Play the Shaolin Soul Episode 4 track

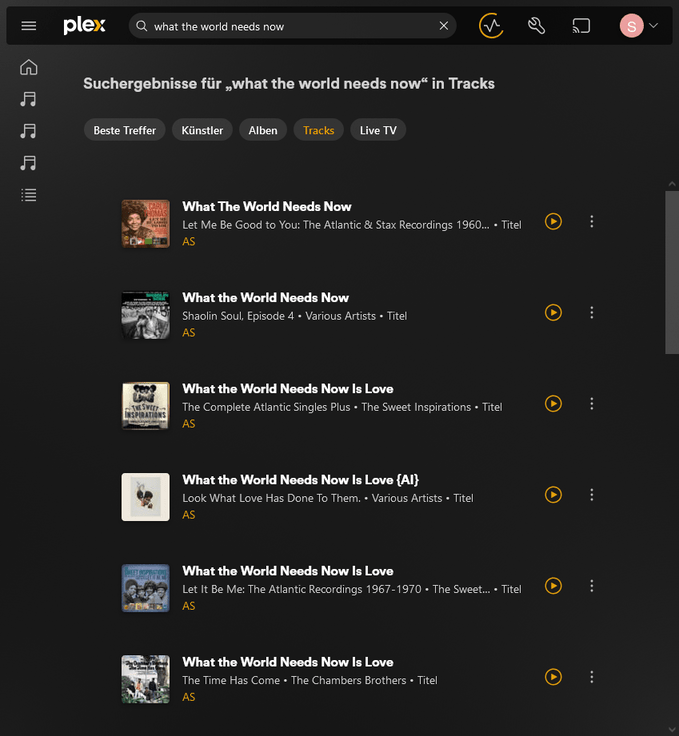553,313
